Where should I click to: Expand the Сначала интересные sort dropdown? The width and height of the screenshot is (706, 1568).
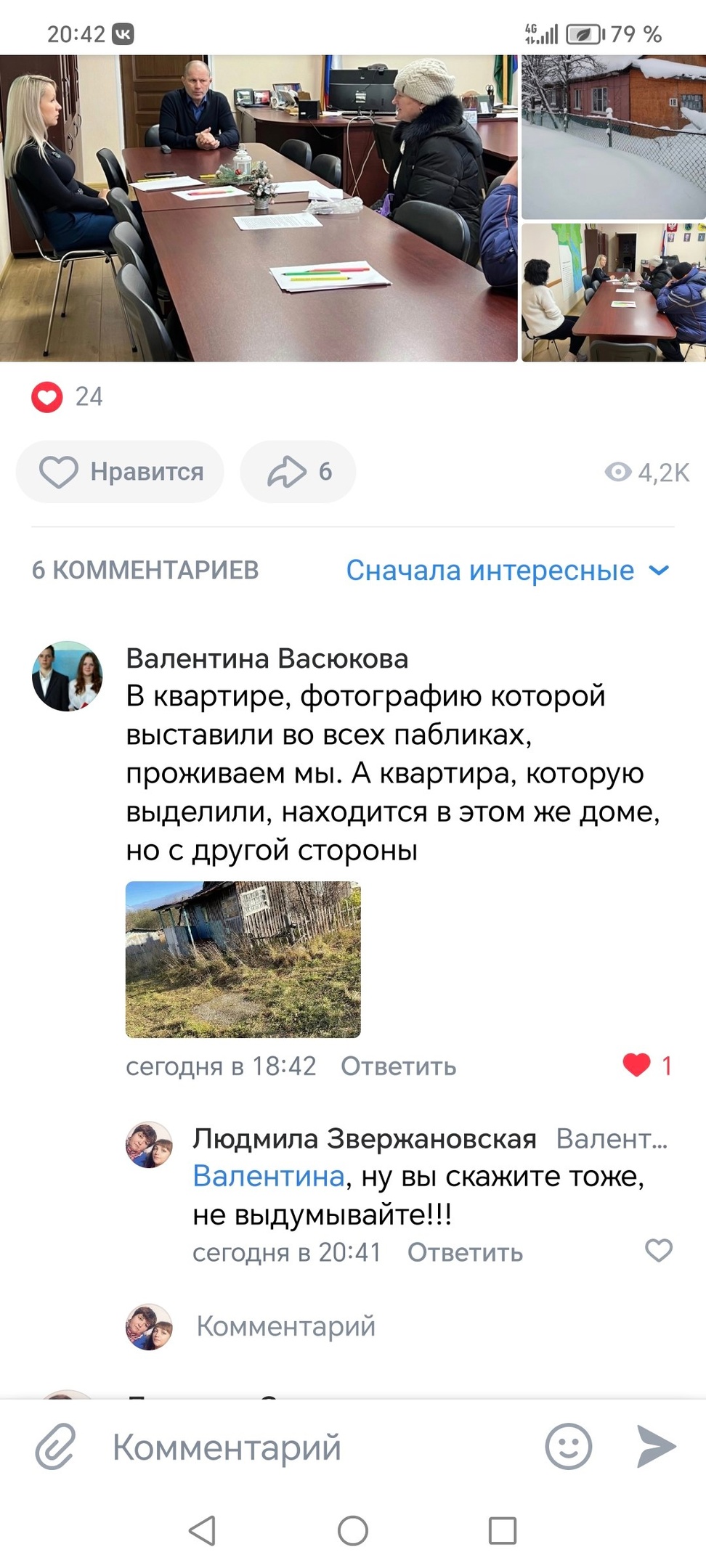click(x=507, y=571)
